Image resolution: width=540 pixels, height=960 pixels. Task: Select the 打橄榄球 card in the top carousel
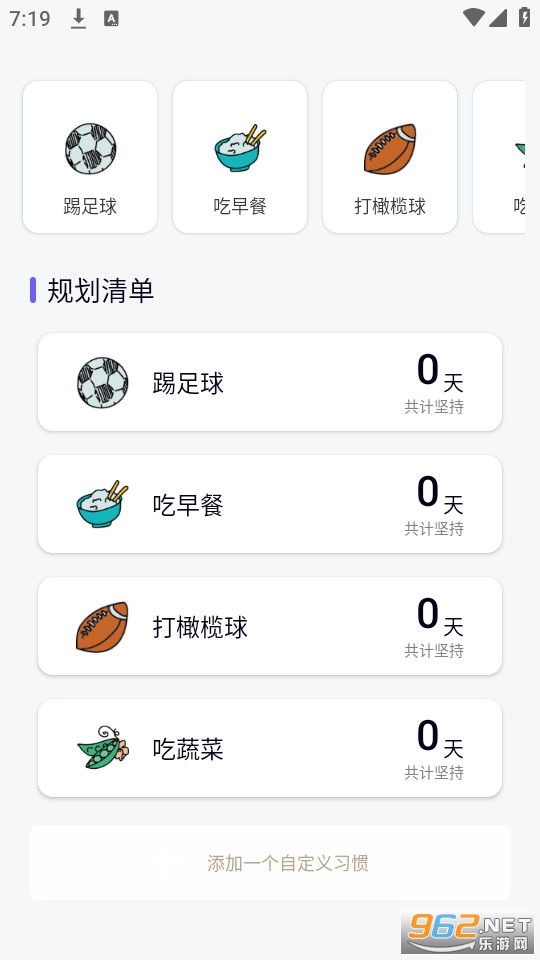pos(390,157)
